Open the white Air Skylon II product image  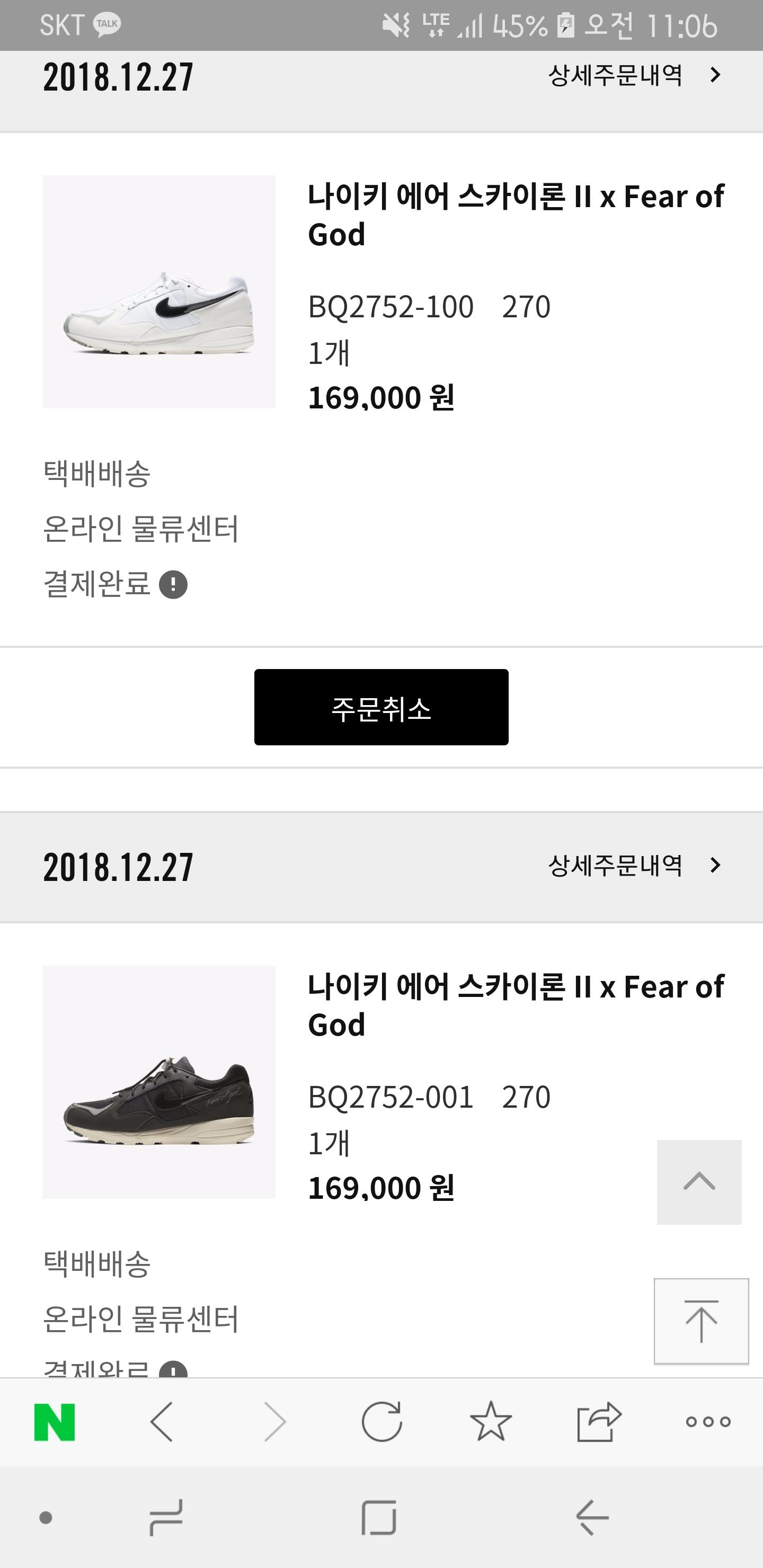click(x=158, y=291)
